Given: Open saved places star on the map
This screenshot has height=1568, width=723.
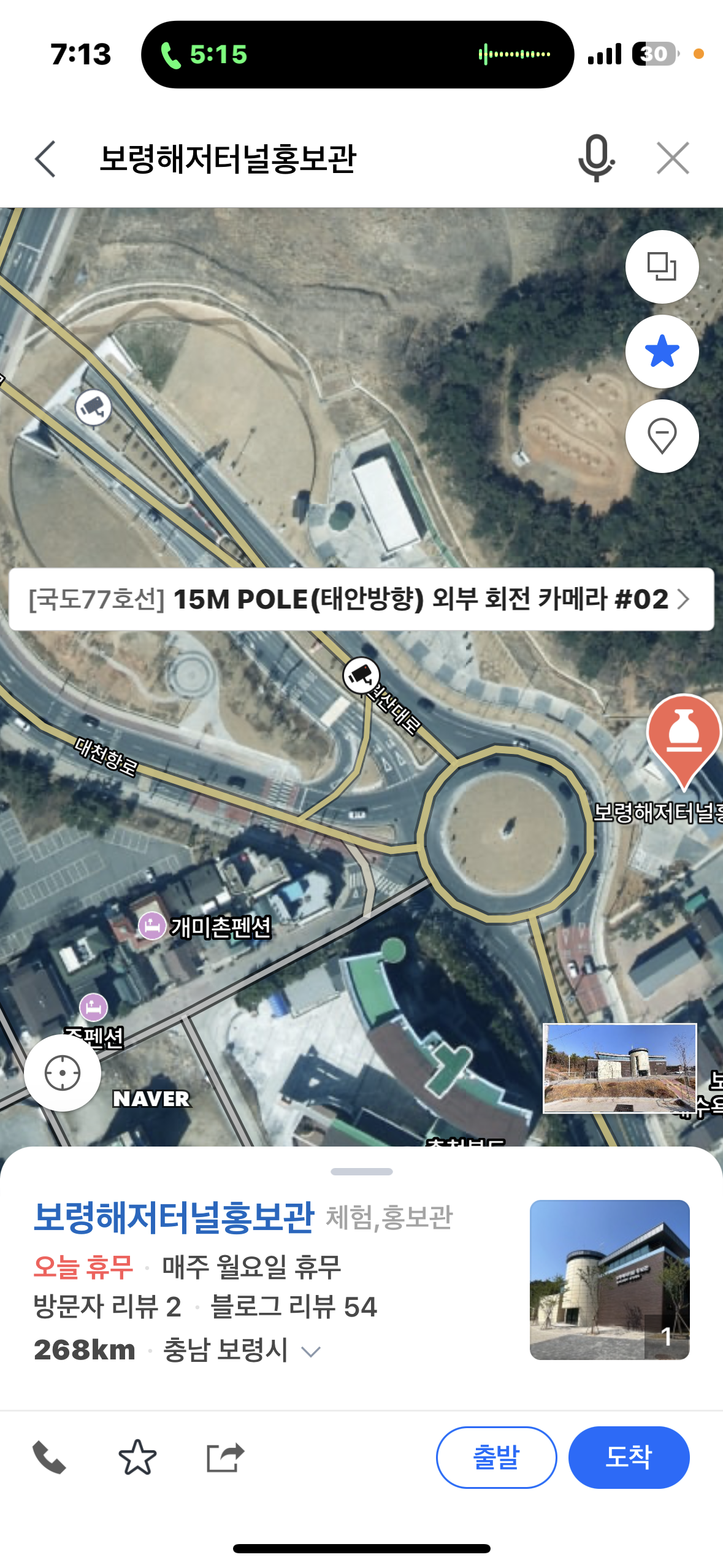Looking at the screenshot, I should pyautogui.click(x=662, y=352).
